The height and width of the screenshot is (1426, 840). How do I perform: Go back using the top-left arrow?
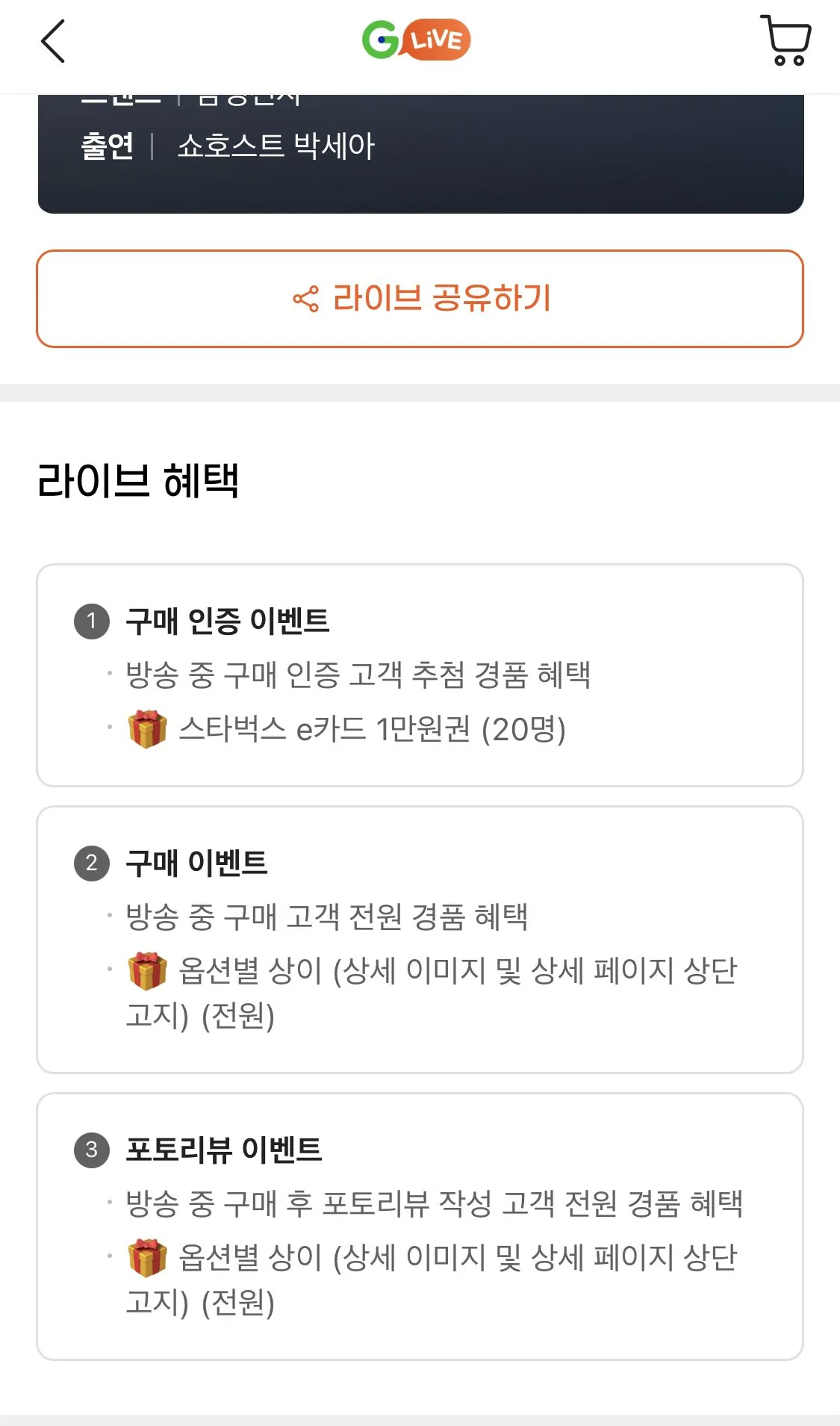(53, 41)
